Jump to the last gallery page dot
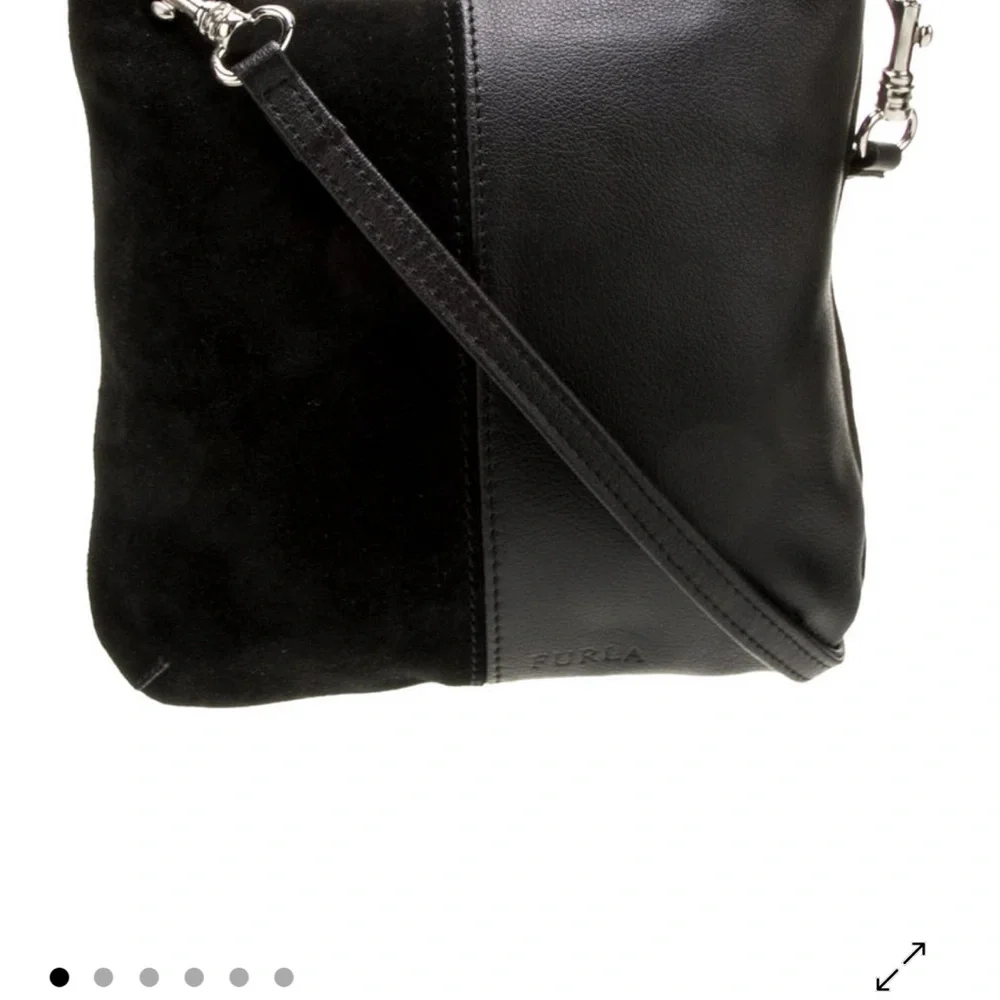The height and width of the screenshot is (1000, 1000). [x=284, y=977]
